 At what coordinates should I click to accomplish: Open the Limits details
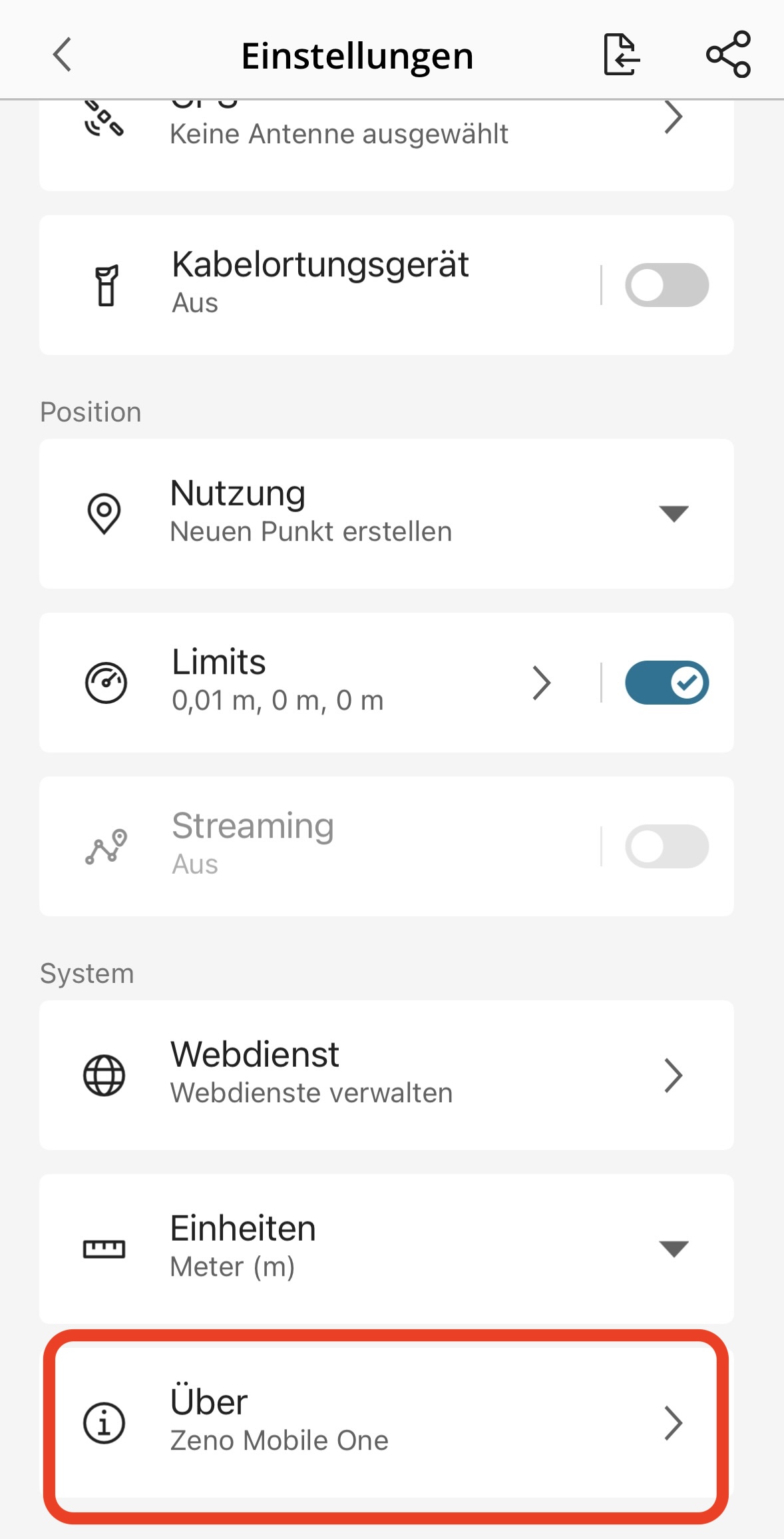[540, 683]
